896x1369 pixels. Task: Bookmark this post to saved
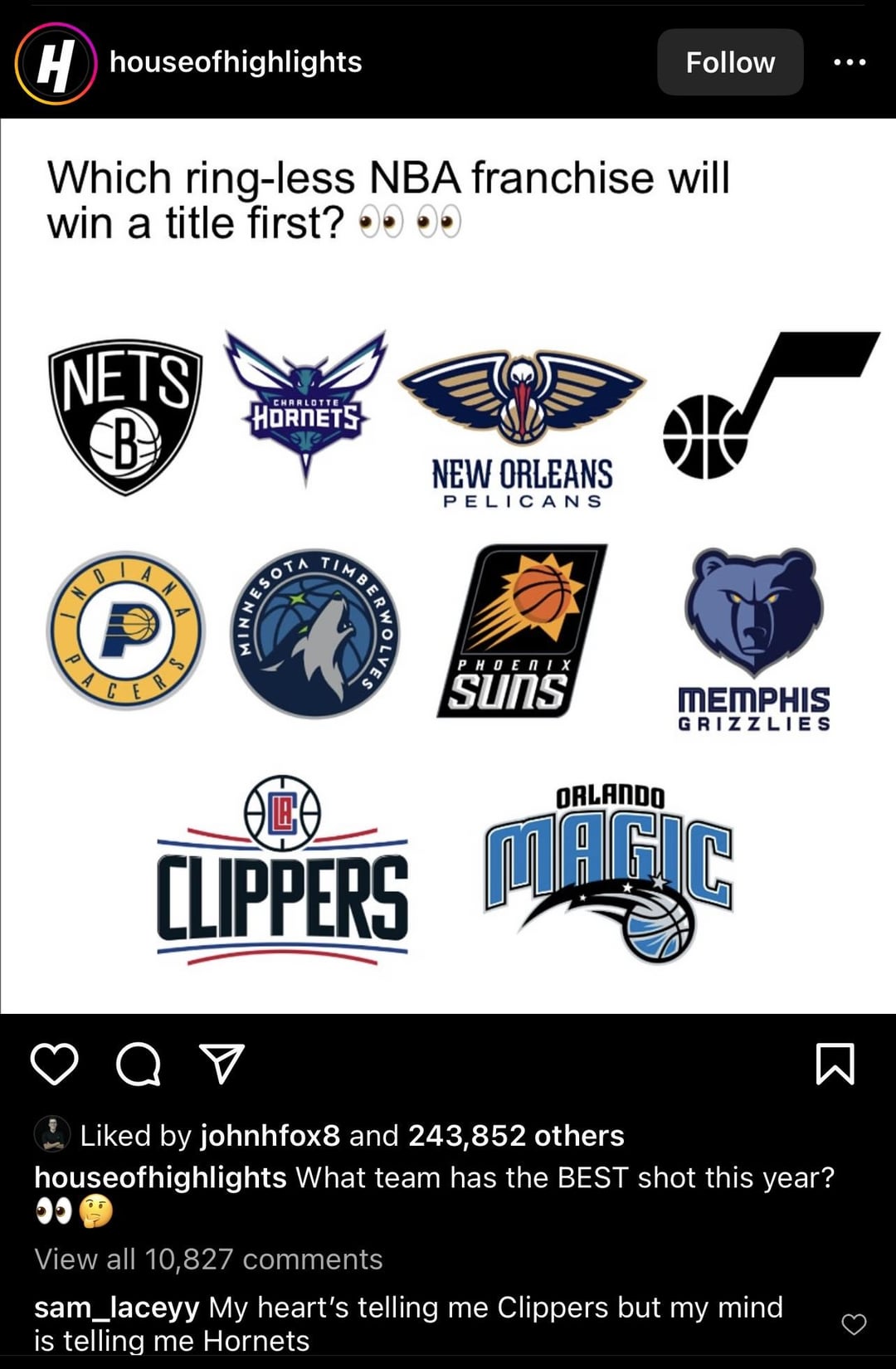[835, 1064]
